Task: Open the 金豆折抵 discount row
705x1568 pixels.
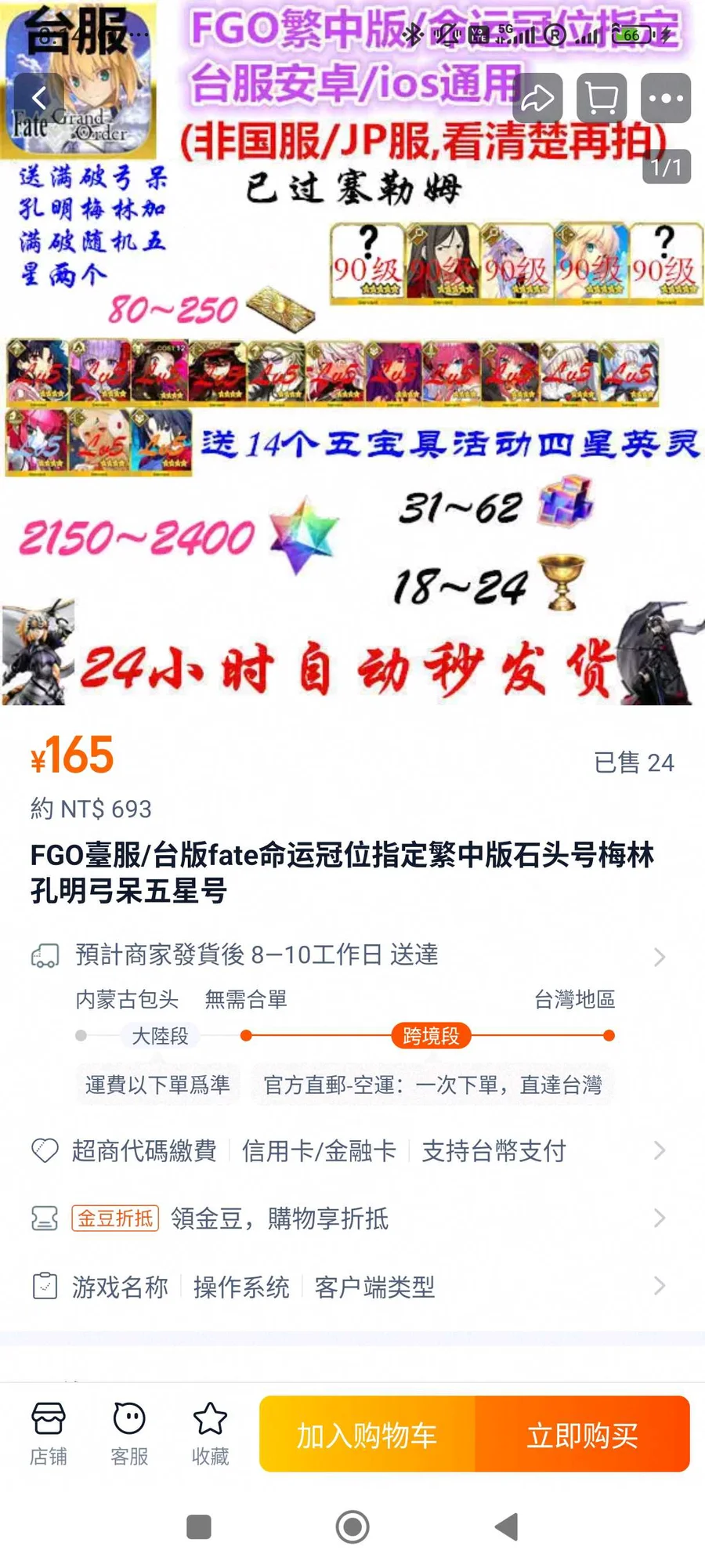Action: [x=352, y=1219]
